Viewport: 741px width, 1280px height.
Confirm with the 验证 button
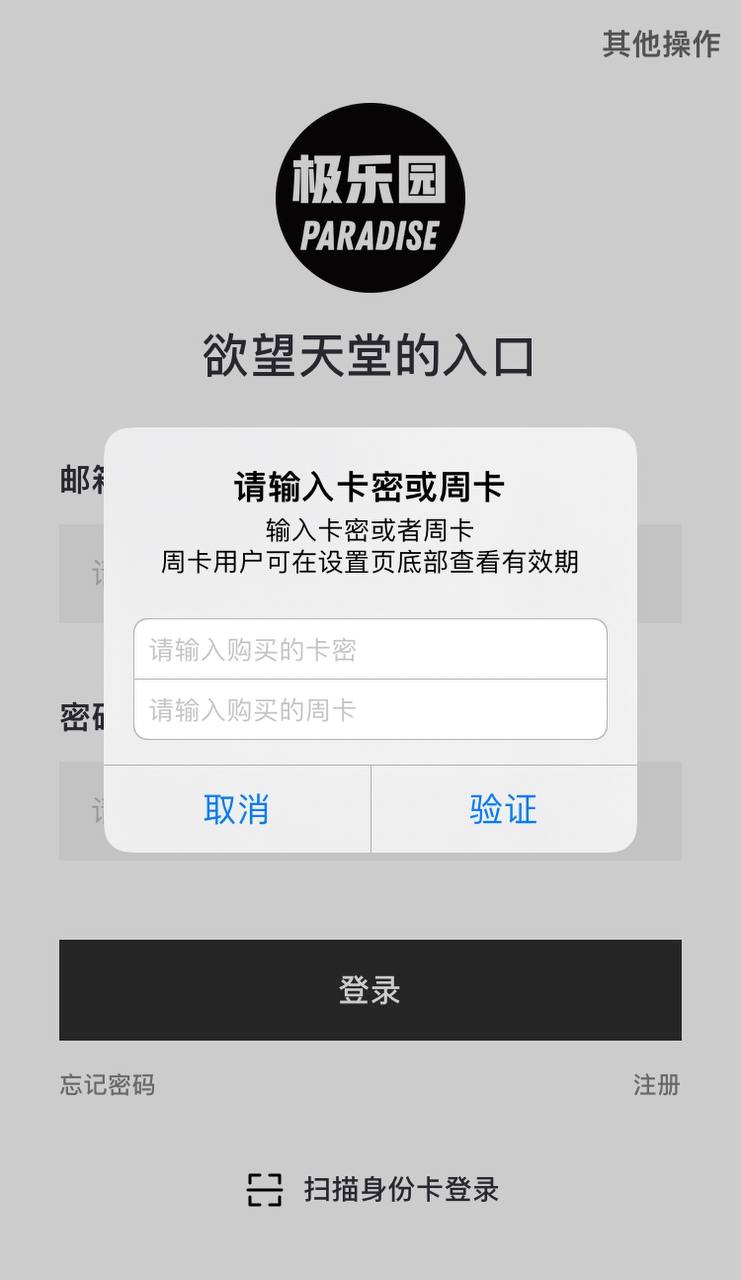(504, 809)
